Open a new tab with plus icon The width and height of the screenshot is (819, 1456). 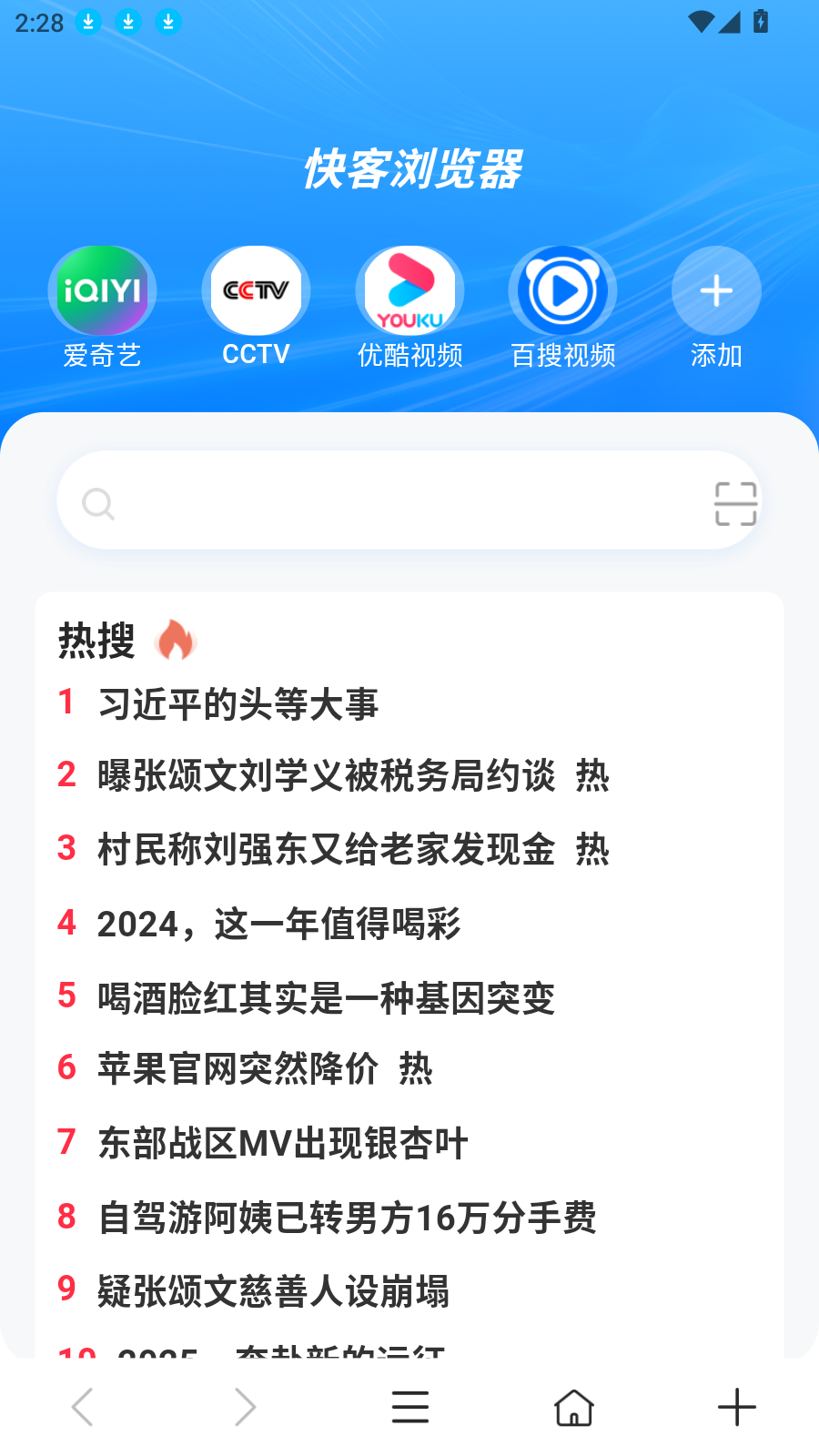point(737,1407)
